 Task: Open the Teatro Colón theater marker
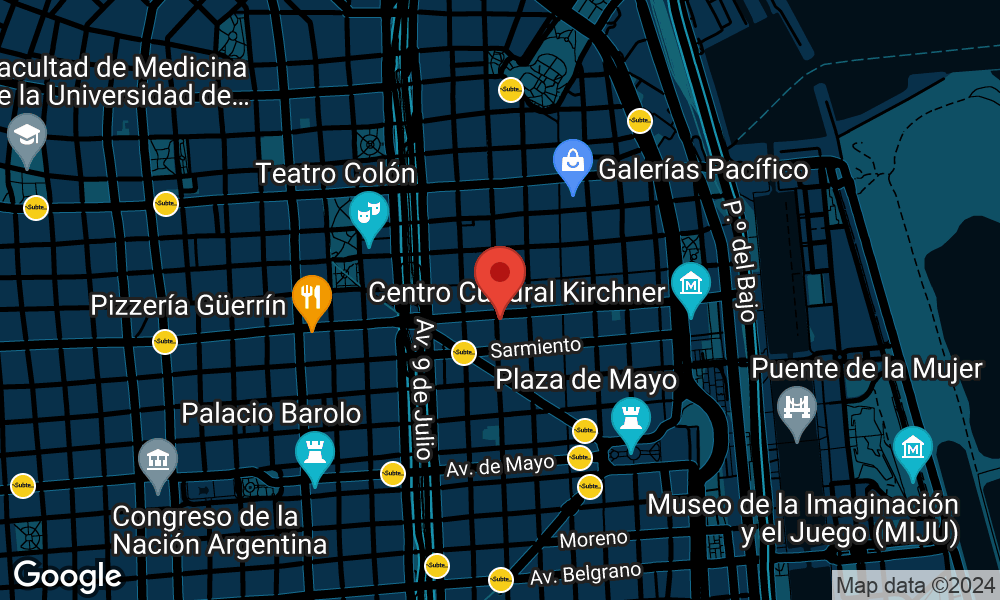coord(369,214)
